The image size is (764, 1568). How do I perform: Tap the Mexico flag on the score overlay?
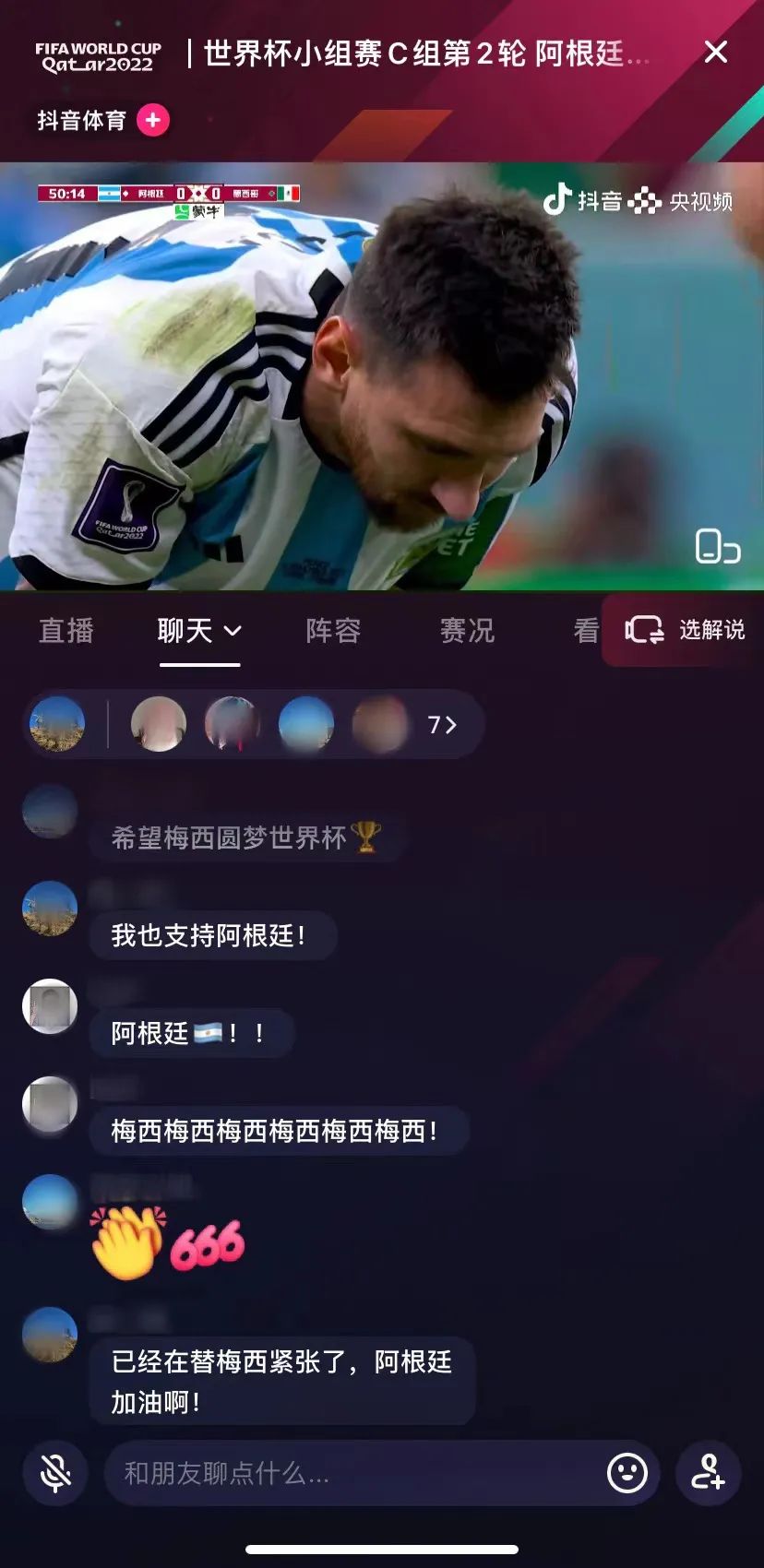click(x=289, y=193)
